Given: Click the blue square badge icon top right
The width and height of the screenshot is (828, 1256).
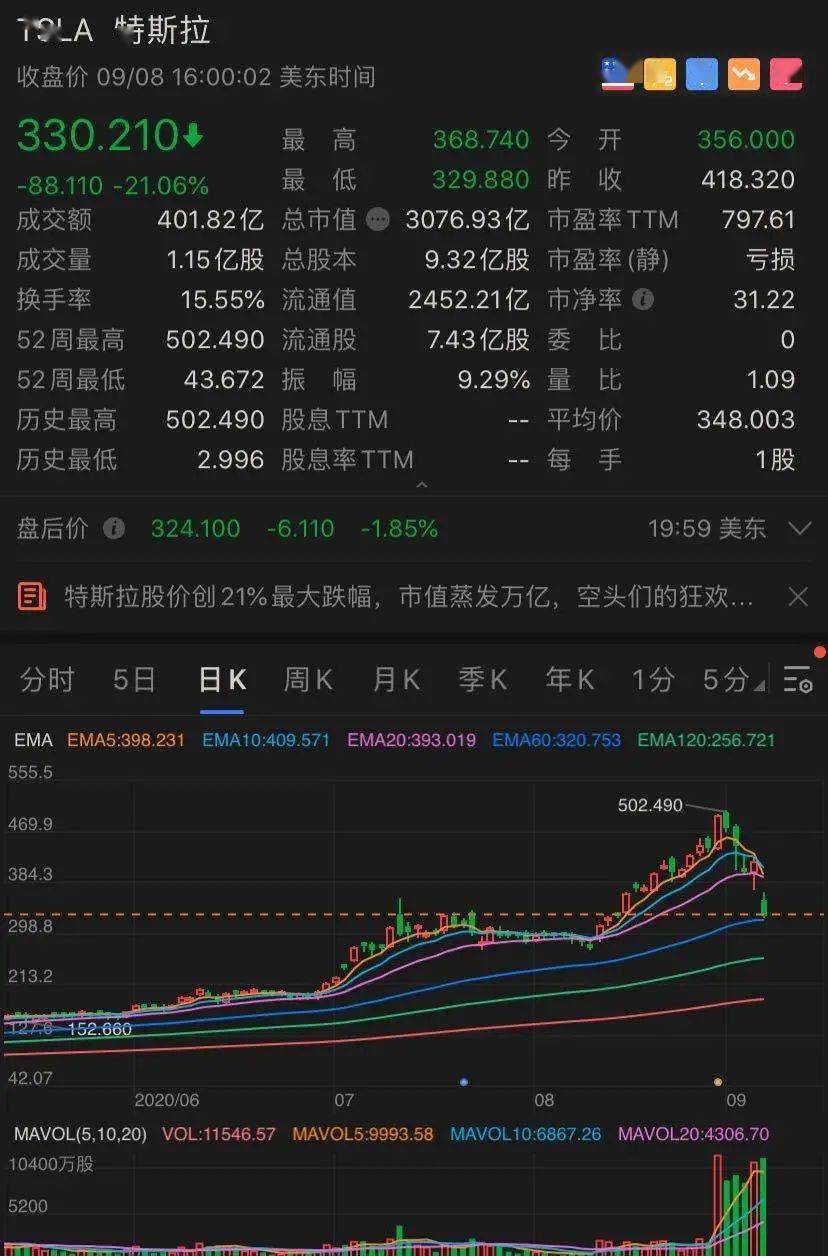Looking at the screenshot, I should (x=702, y=74).
